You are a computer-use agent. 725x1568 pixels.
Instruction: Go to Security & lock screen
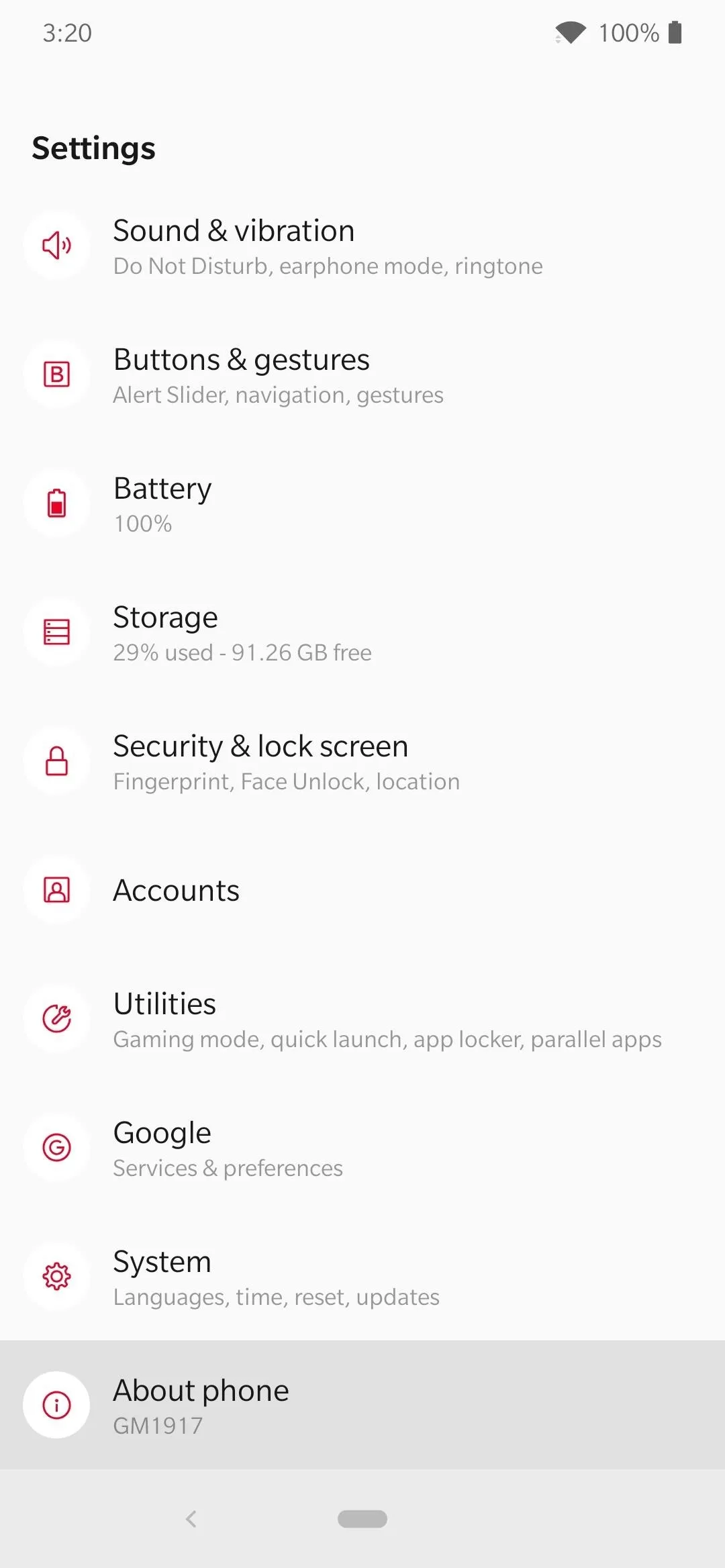pyautogui.click(x=362, y=761)
